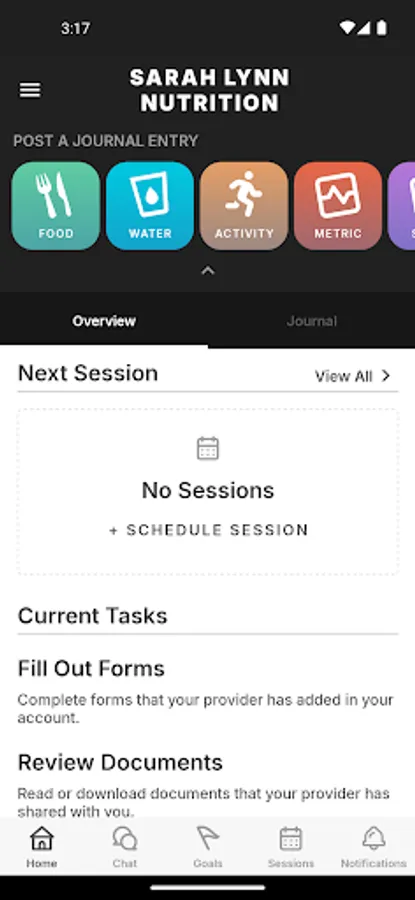Image resolution: width=415 pixels, height=900 pixels.
Task: Open the Goals tab
Action: (x=208, y=847)
